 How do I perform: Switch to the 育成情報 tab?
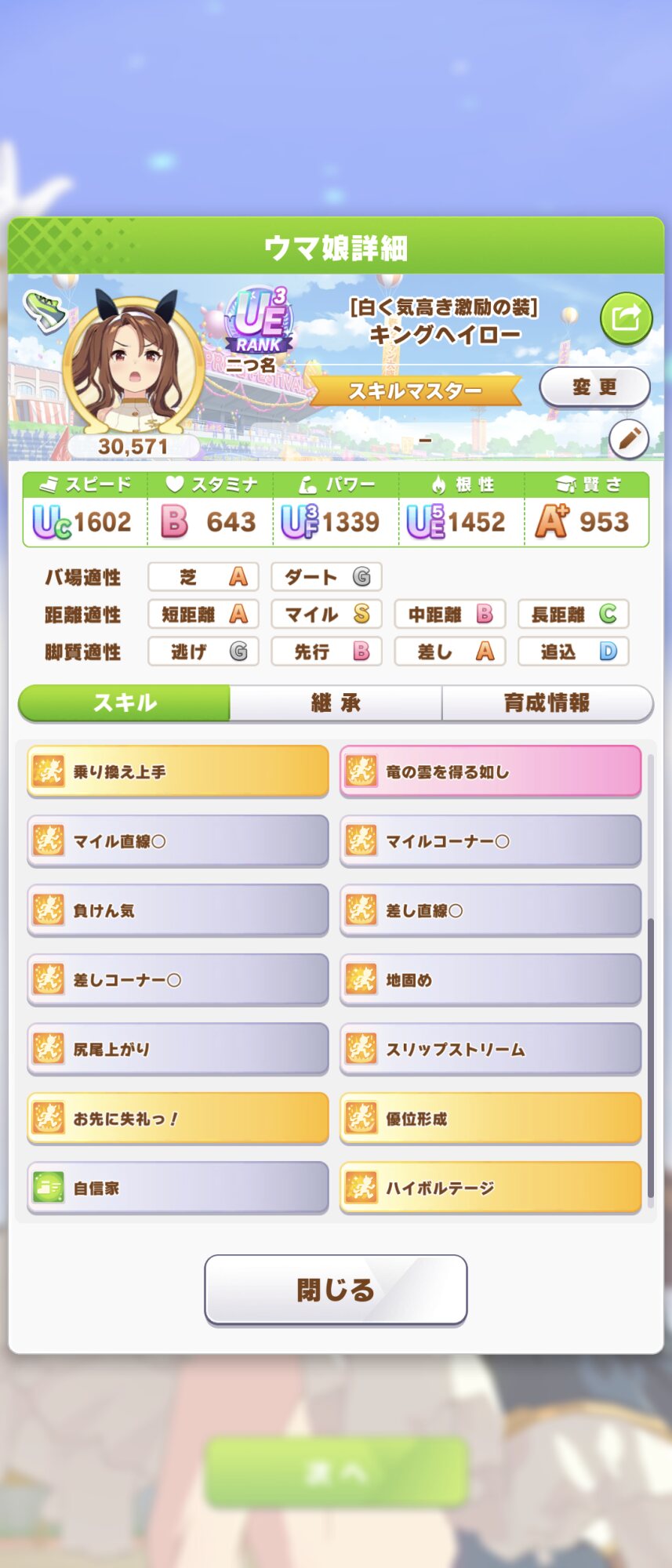pyautogui.click(x=547, y=702)
